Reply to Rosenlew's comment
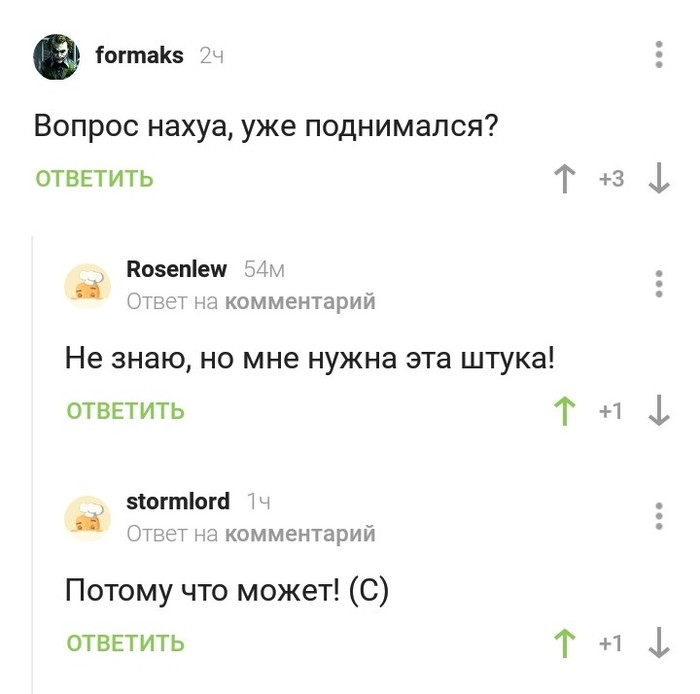 click(x=125, y=411)
